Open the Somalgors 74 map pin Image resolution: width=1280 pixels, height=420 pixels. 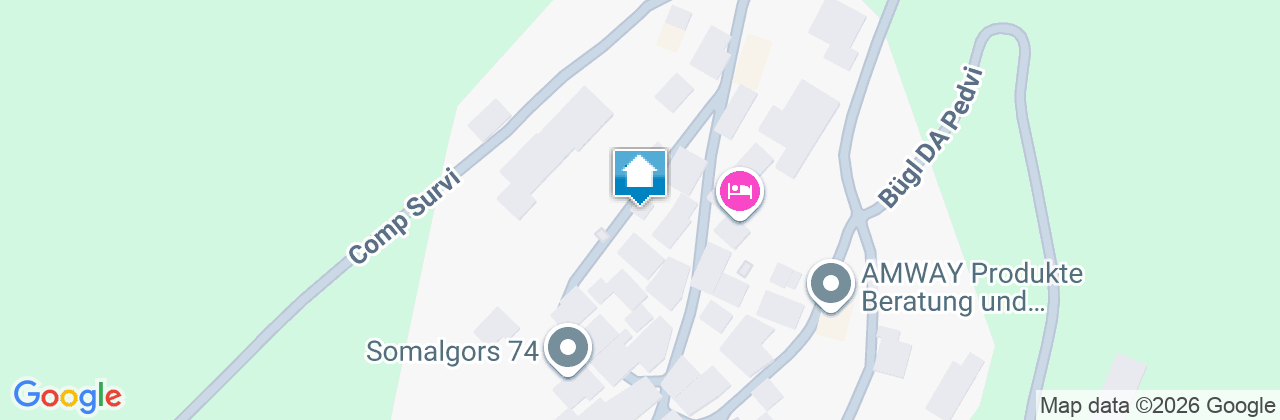(569, 350)
